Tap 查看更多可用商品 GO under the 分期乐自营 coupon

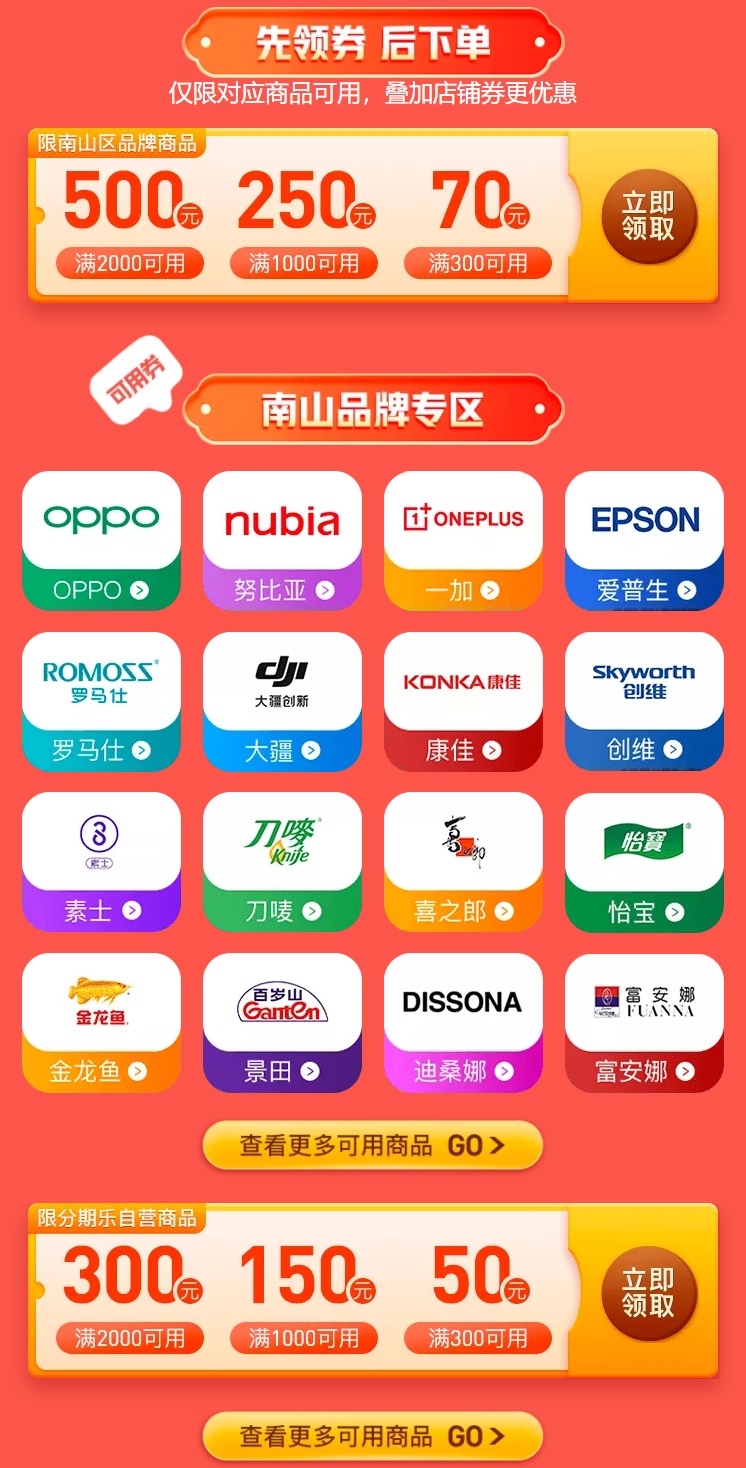372,1437
